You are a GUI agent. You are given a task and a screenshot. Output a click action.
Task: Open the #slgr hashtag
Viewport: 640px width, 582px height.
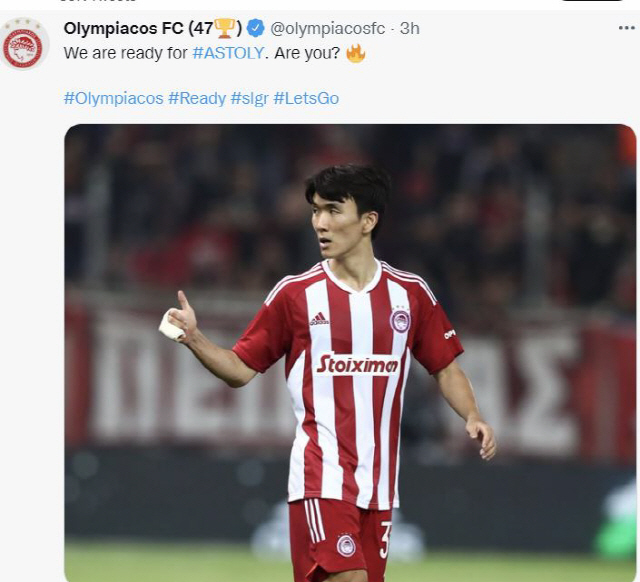[248, 98]
